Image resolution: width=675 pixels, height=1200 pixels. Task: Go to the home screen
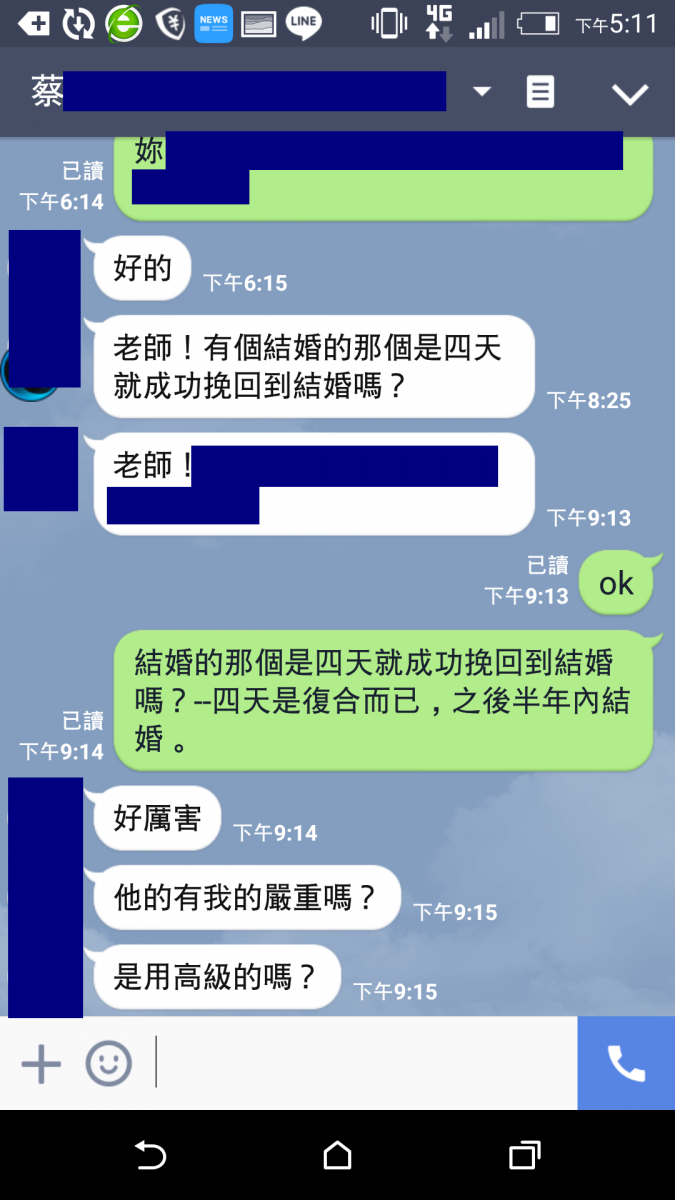(338, 1156)
